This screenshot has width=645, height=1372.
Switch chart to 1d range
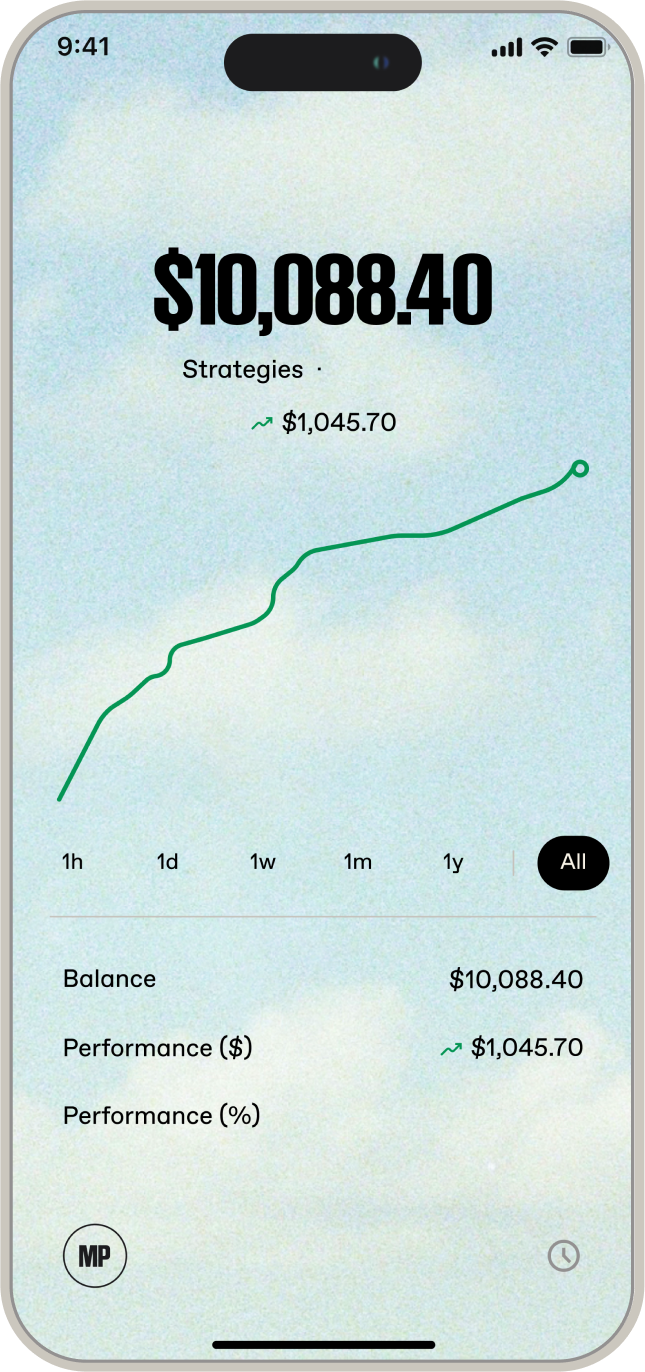click(167, 862)
